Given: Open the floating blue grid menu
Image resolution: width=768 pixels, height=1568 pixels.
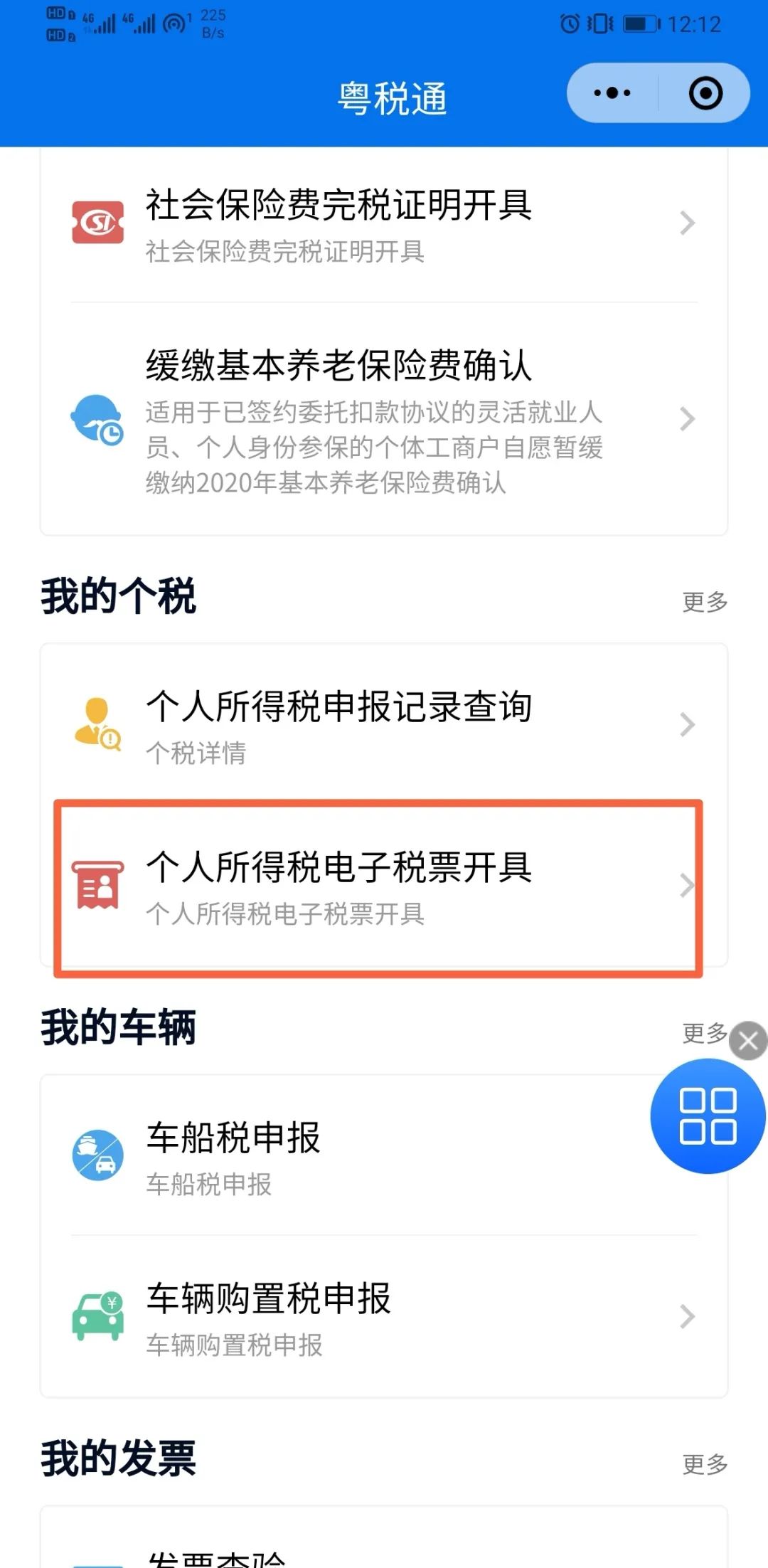Looking at the screenshot, I should click(x=708, y=1116).
